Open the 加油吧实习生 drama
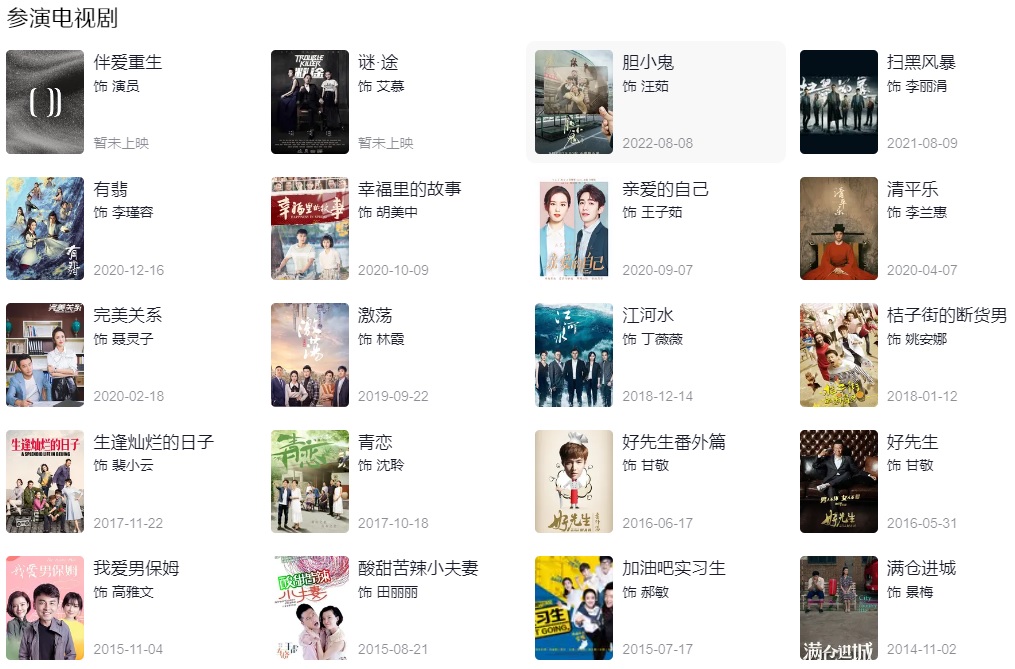The width and height of the screenshot is (1015, 669). pyautogui.click(x=673, y=568)
